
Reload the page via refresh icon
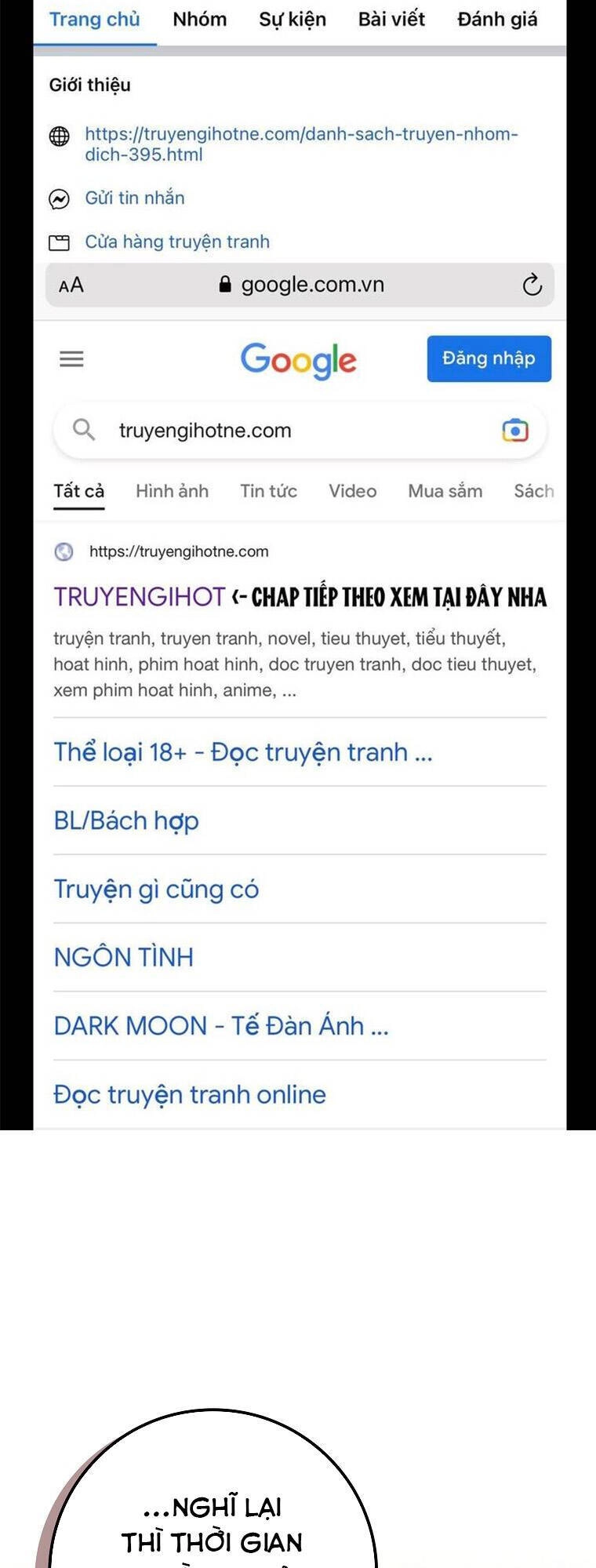click(533, 285)
